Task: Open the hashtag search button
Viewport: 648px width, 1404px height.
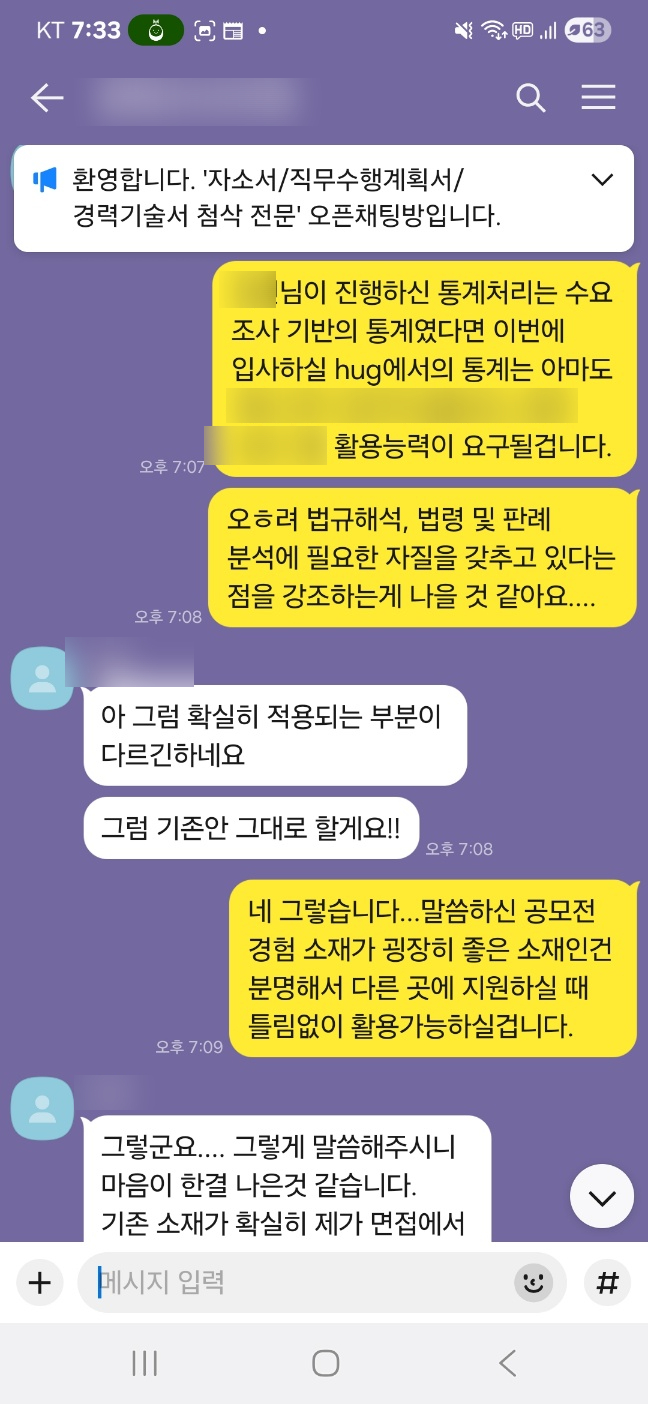Action: tap(607, 1283)
